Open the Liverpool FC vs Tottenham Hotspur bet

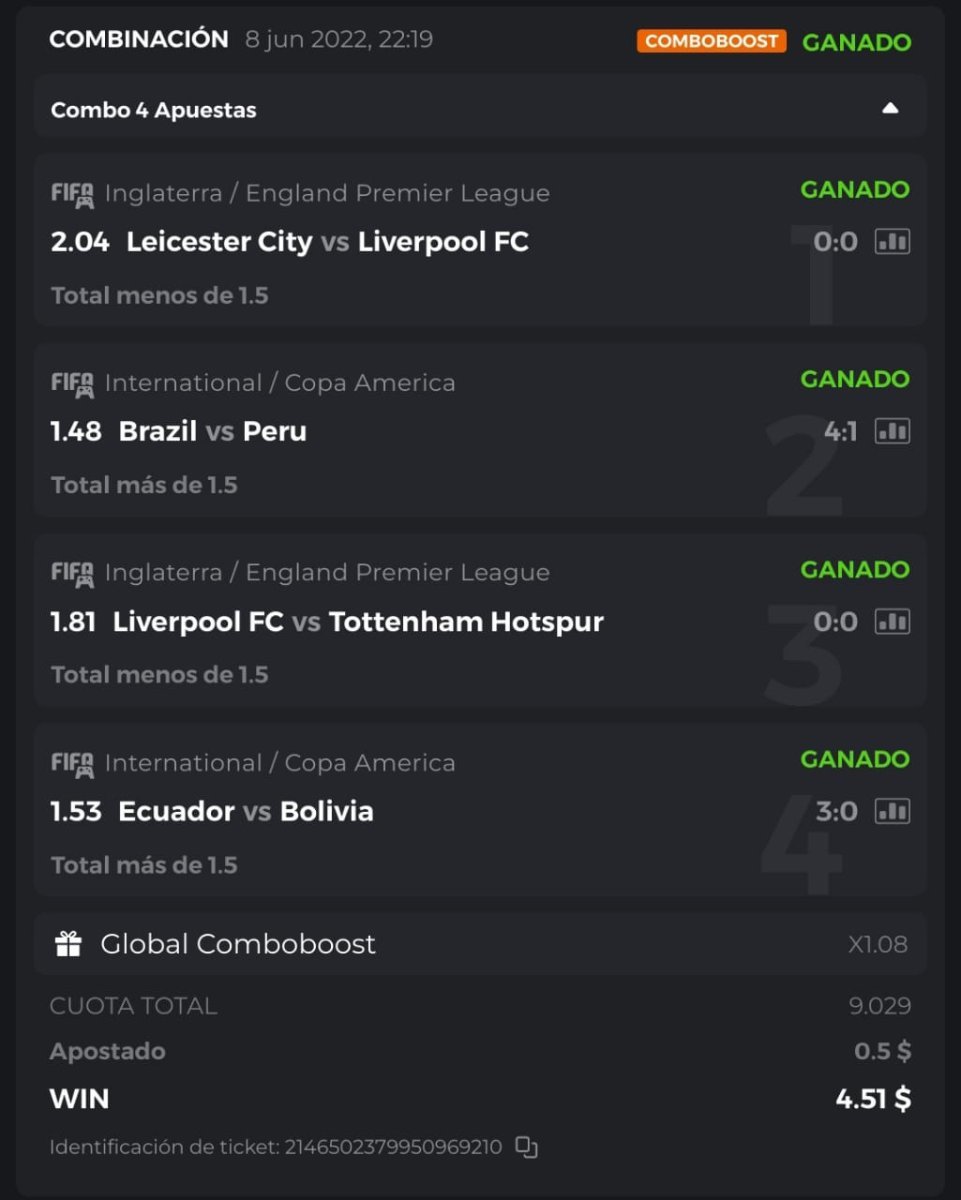point(358,622)
